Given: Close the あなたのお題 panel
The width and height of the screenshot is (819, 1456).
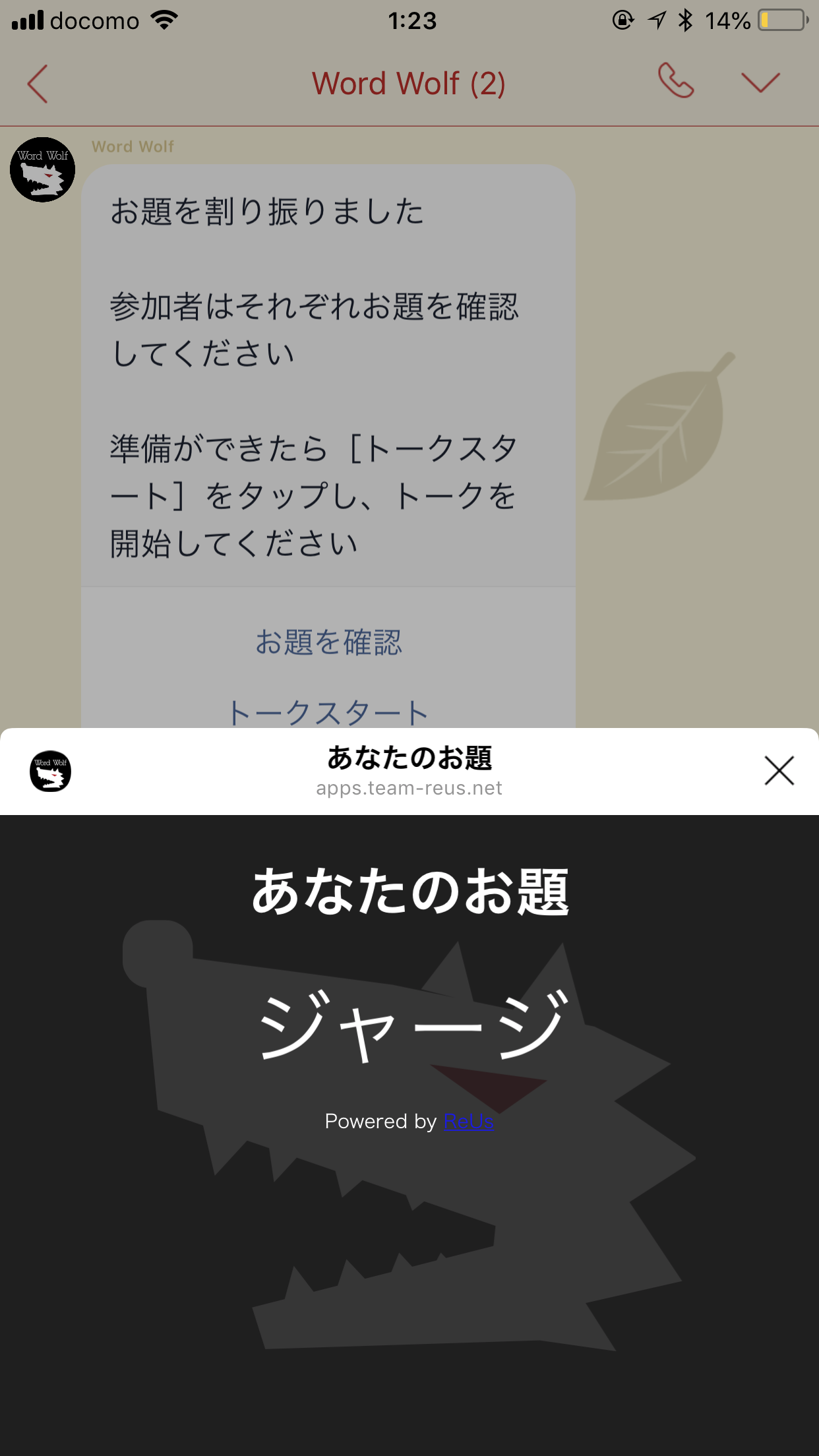Looking at the screenshot, I should pyautogui.click(x=779, y=771).
